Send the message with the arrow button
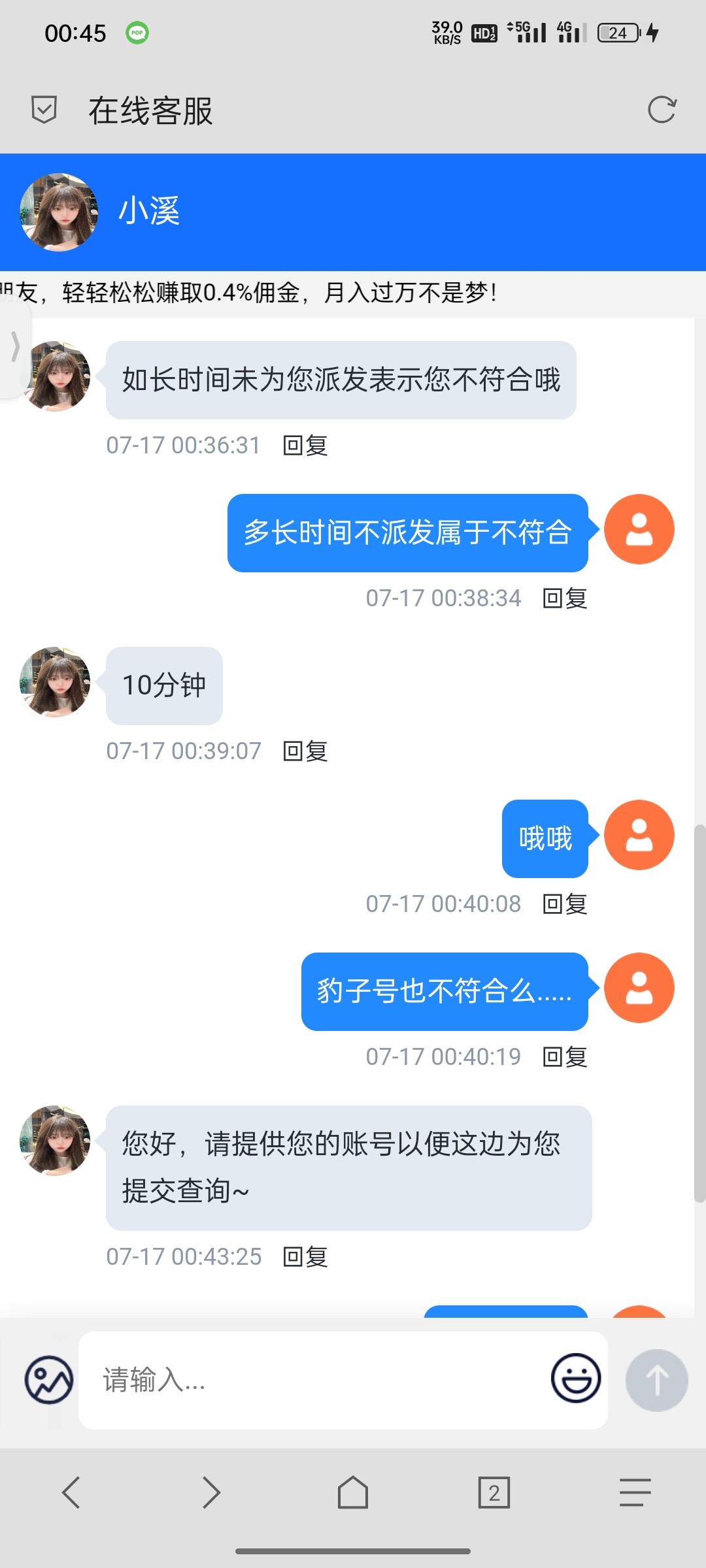This screenshot has width=706, height=1568. click(x=656, y=1380)
